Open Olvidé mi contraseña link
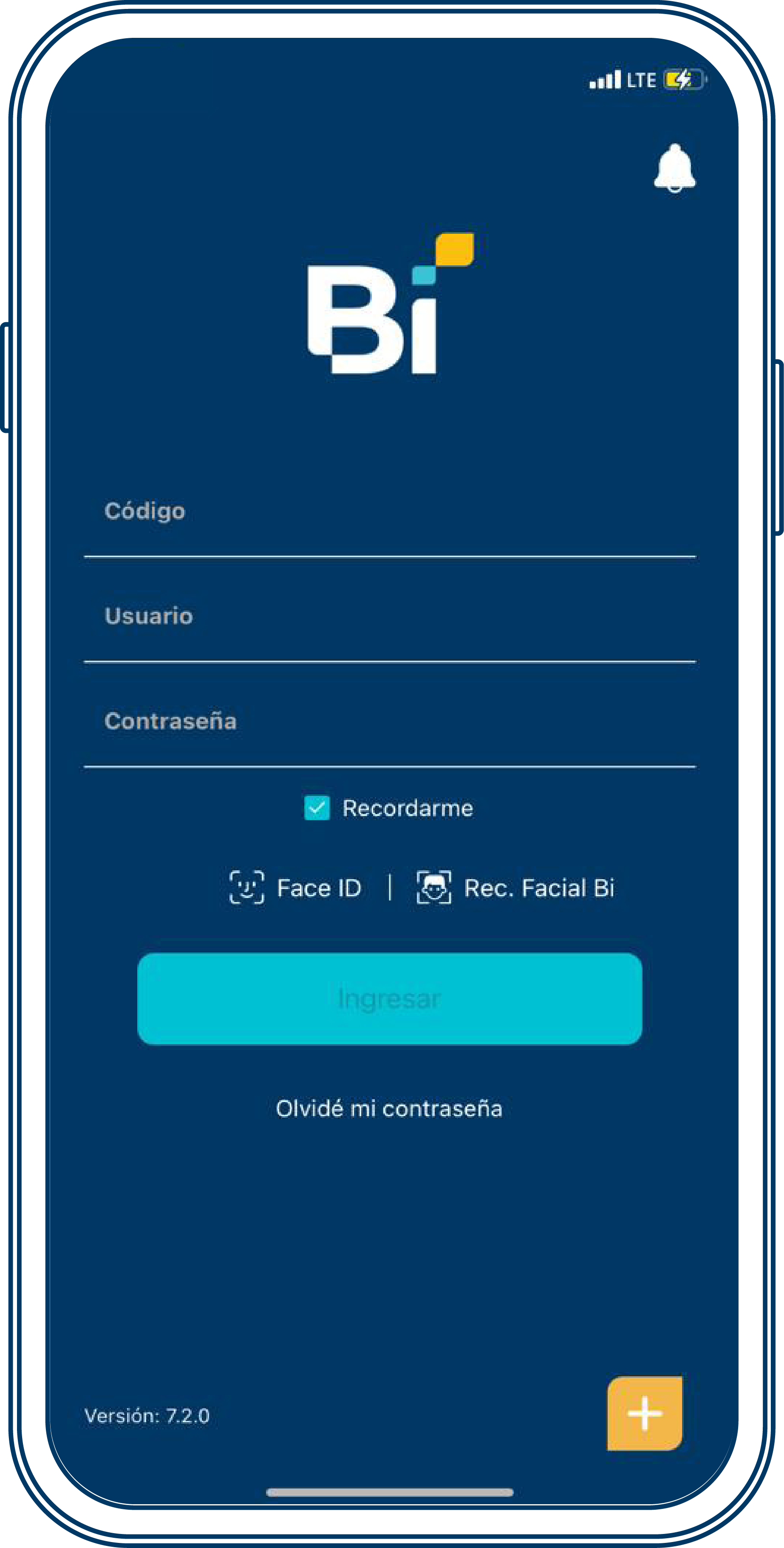Viewport: 784px width, 1548px height. click(389, 1109)
